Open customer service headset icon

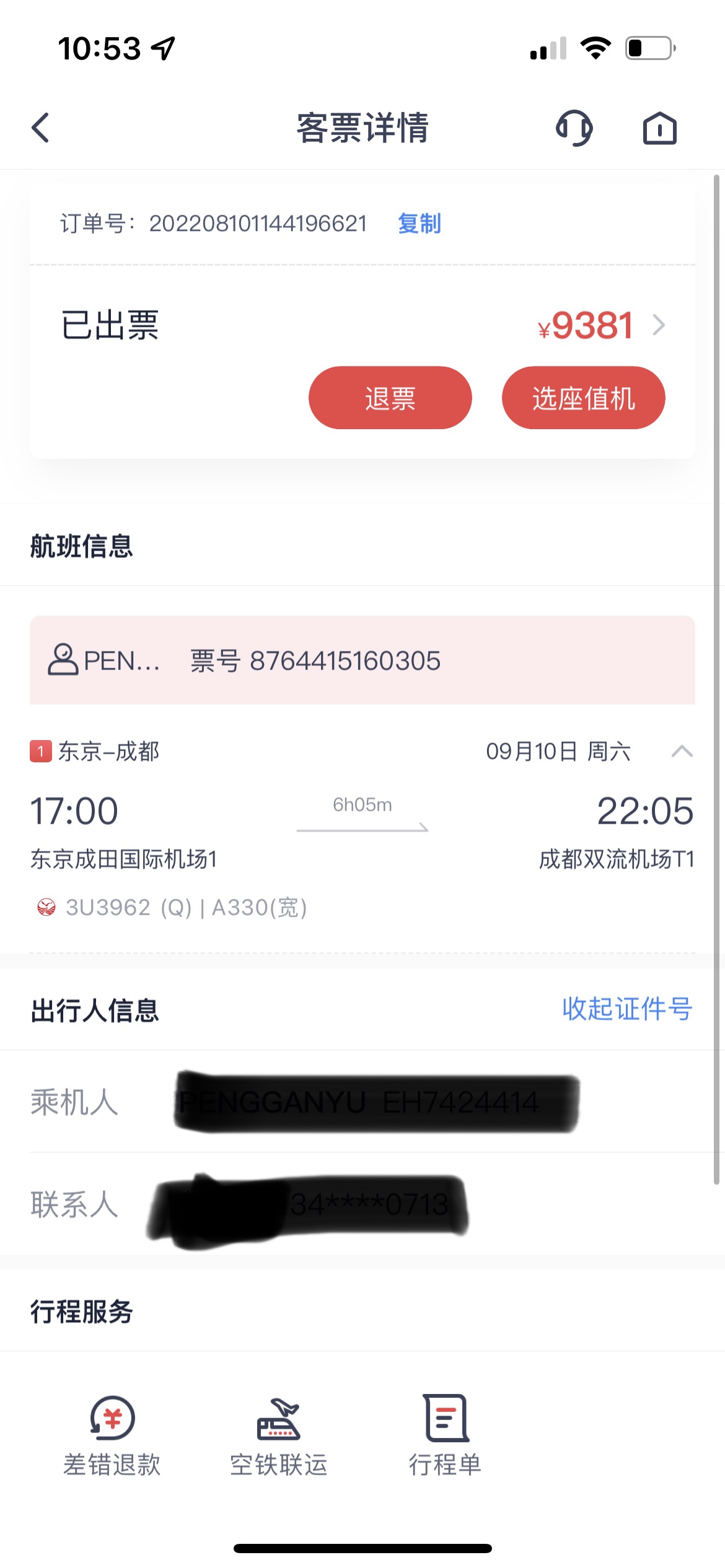[x=574, y=128]
